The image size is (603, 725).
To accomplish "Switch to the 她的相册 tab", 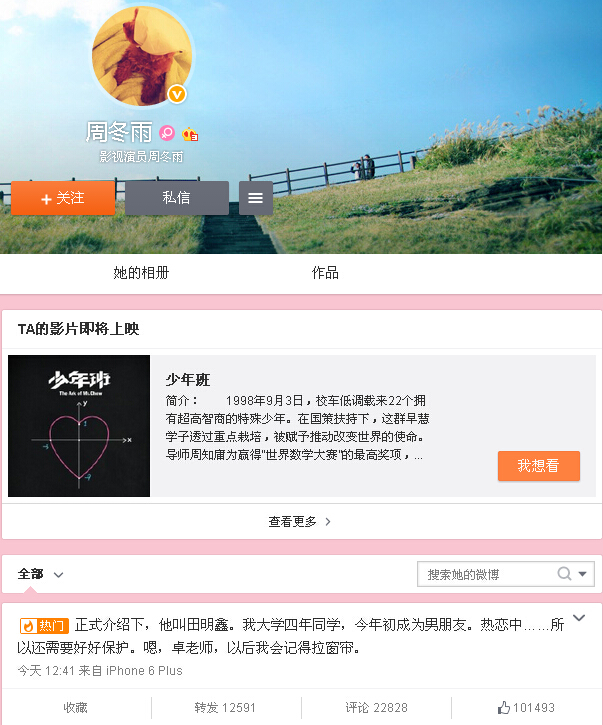I will point(141,273).
